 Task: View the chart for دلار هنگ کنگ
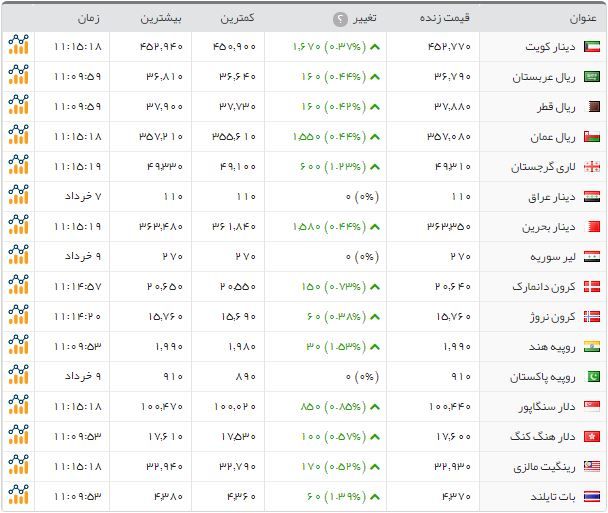[x=18, y=436]
